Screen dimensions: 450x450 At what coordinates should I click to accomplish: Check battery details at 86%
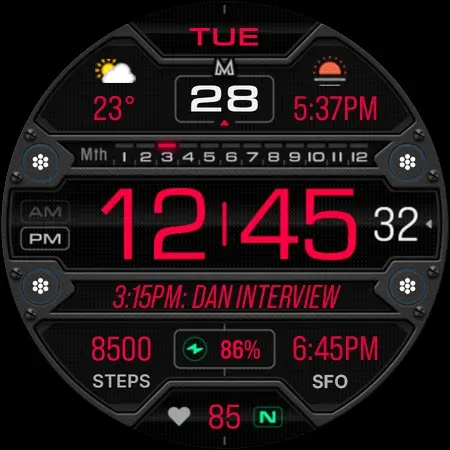(224, 349)
